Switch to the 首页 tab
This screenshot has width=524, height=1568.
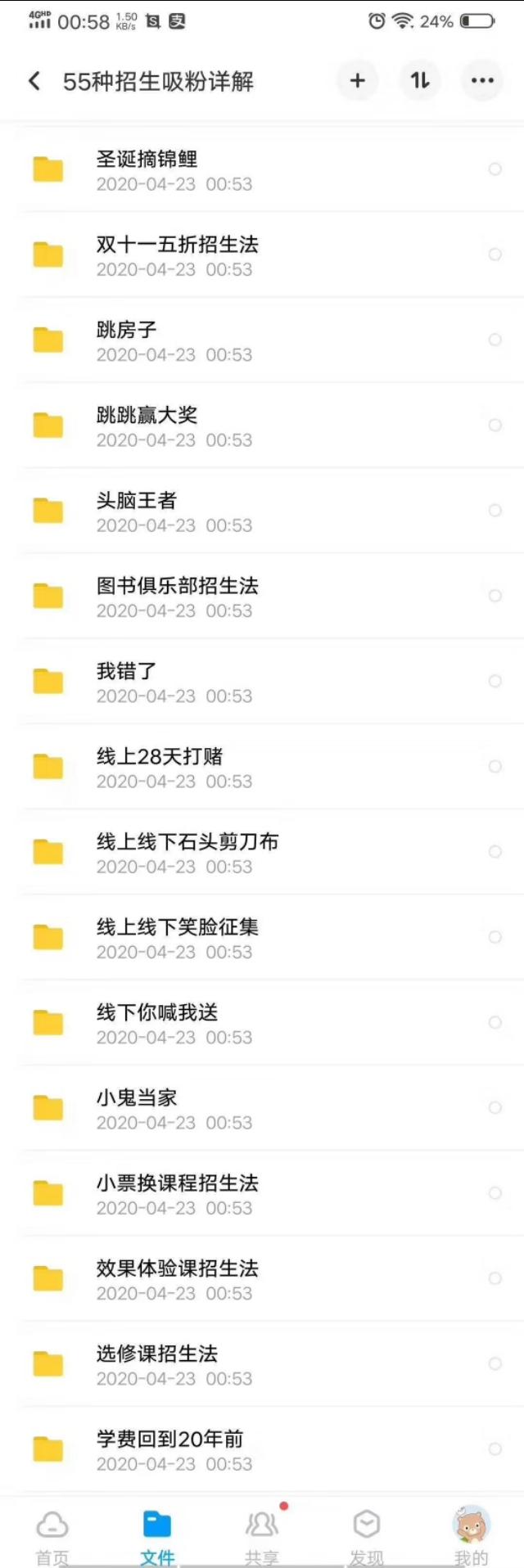tap(52, 1535)
